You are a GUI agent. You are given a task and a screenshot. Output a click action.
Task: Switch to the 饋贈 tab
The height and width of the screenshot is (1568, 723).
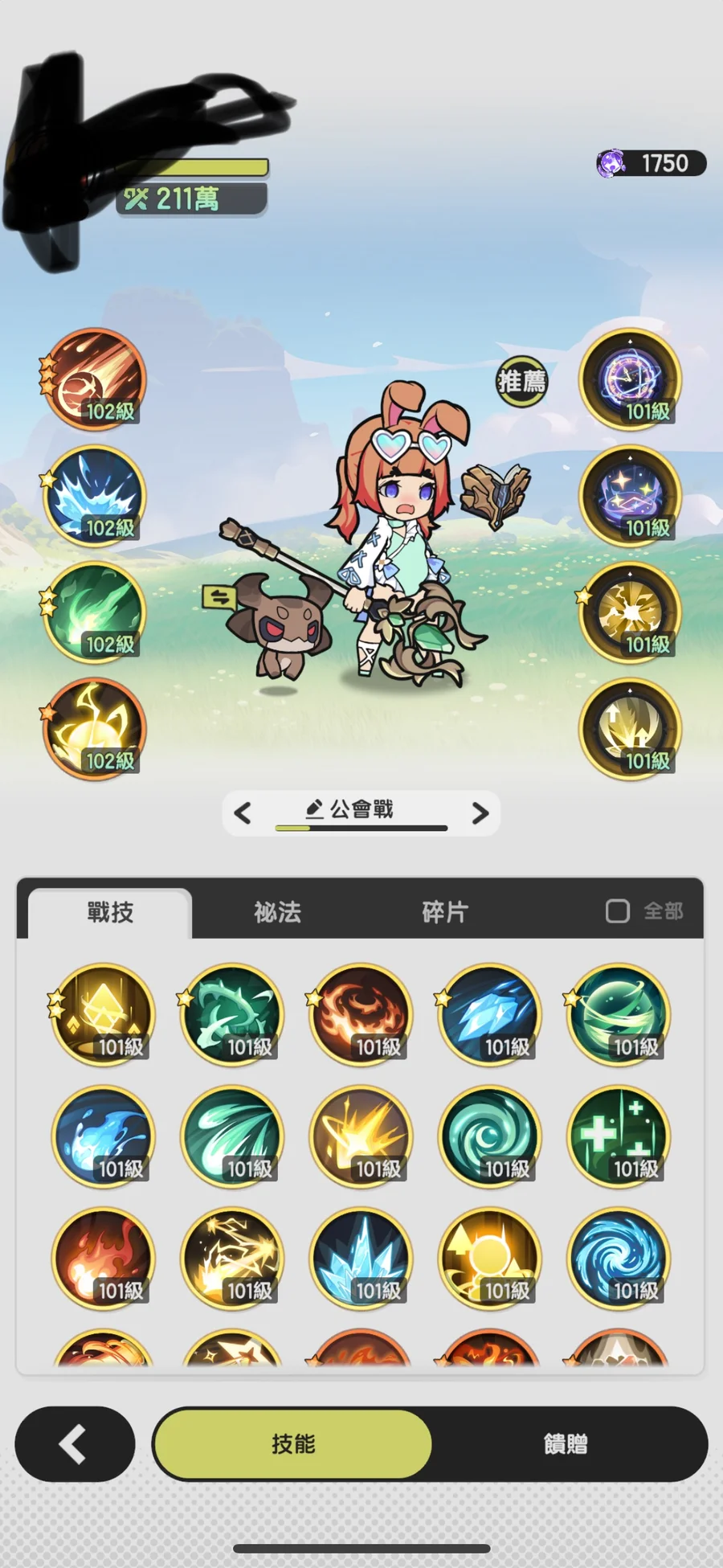click(x=566, y=1443)
